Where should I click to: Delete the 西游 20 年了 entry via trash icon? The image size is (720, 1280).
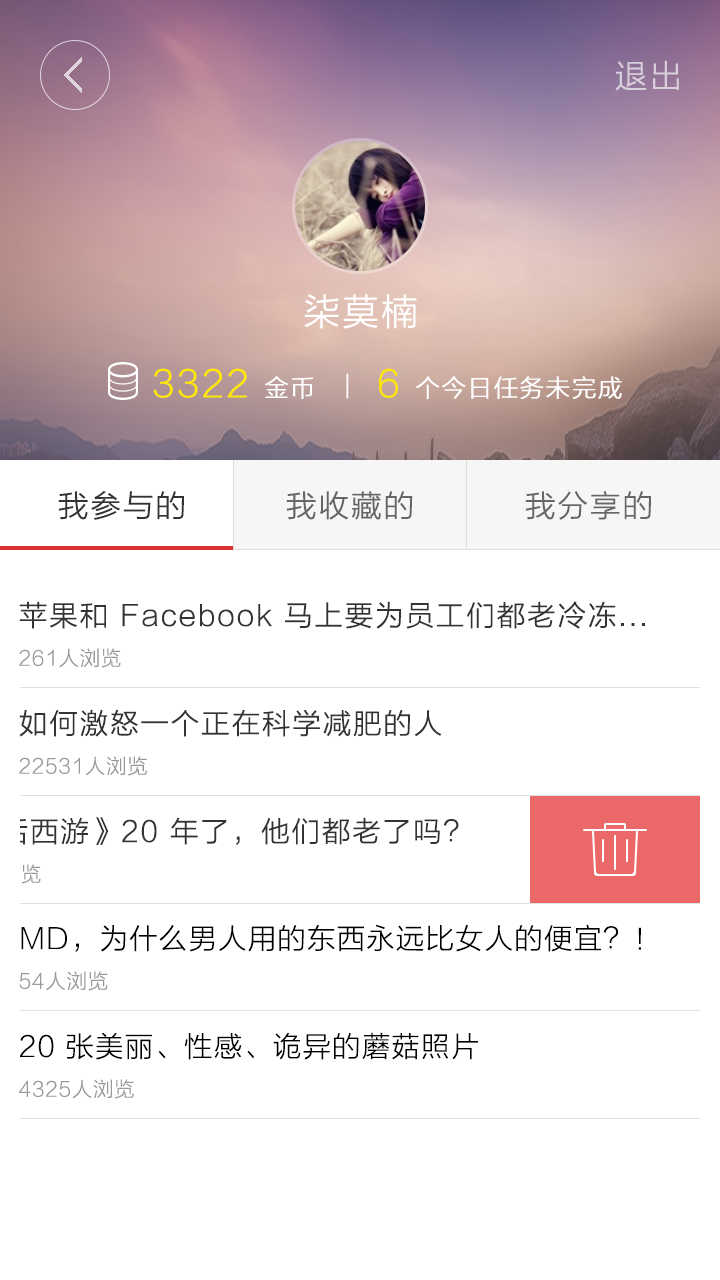coord(615,850)
